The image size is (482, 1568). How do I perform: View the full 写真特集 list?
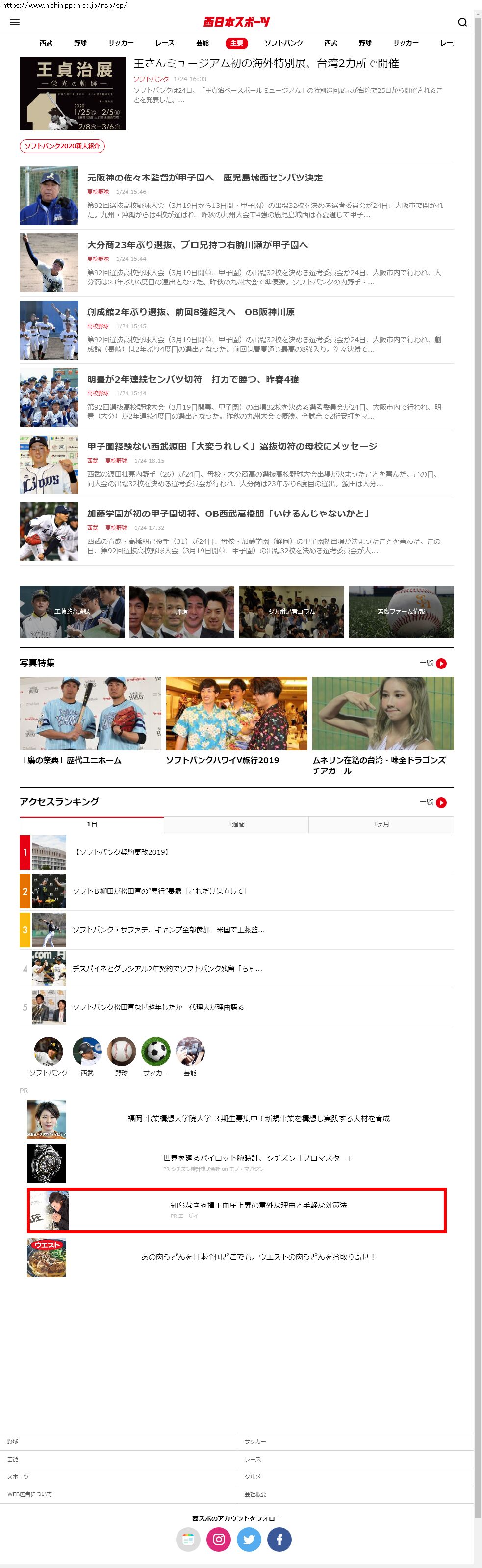tap(433, 664)
